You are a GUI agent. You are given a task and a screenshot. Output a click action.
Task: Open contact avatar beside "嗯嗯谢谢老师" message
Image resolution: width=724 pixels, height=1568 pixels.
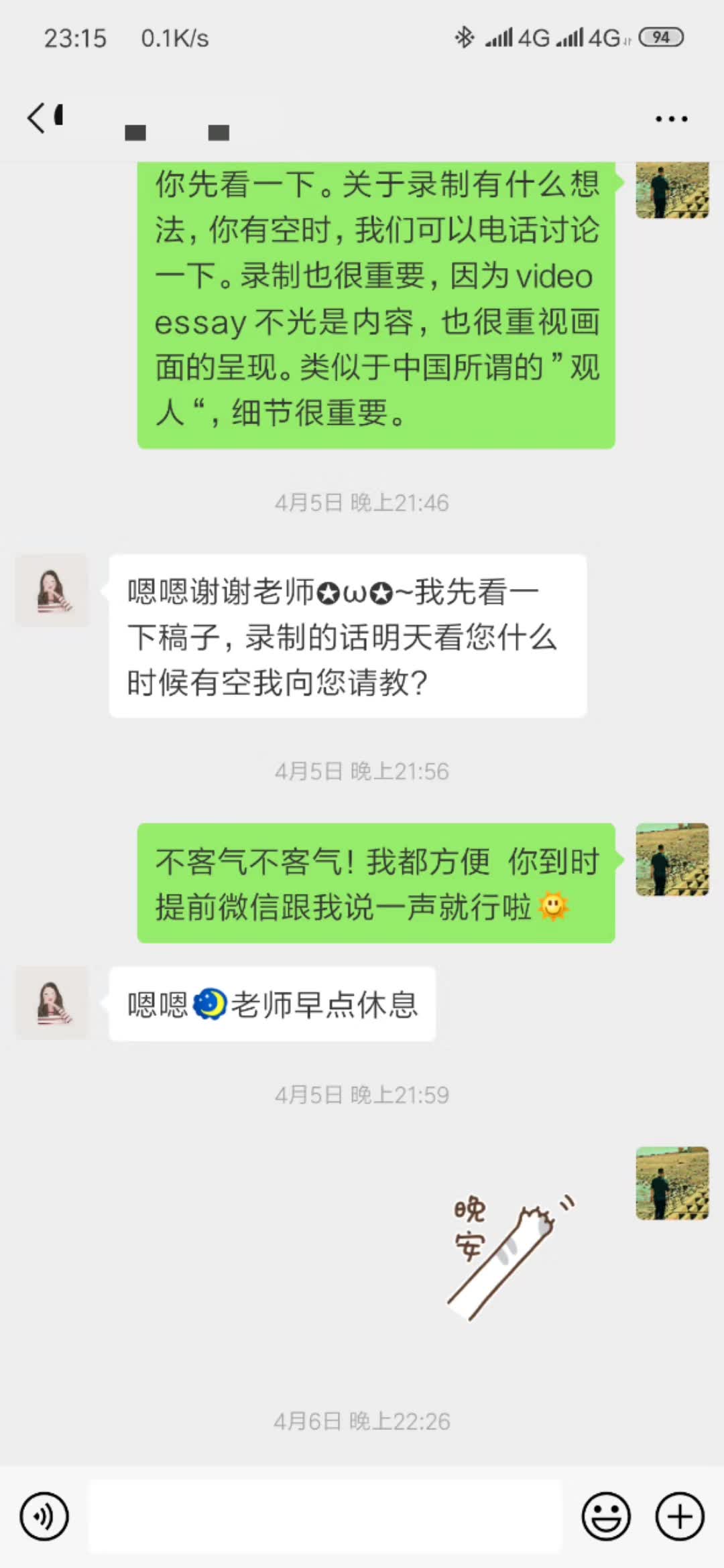tap(52, 590)
